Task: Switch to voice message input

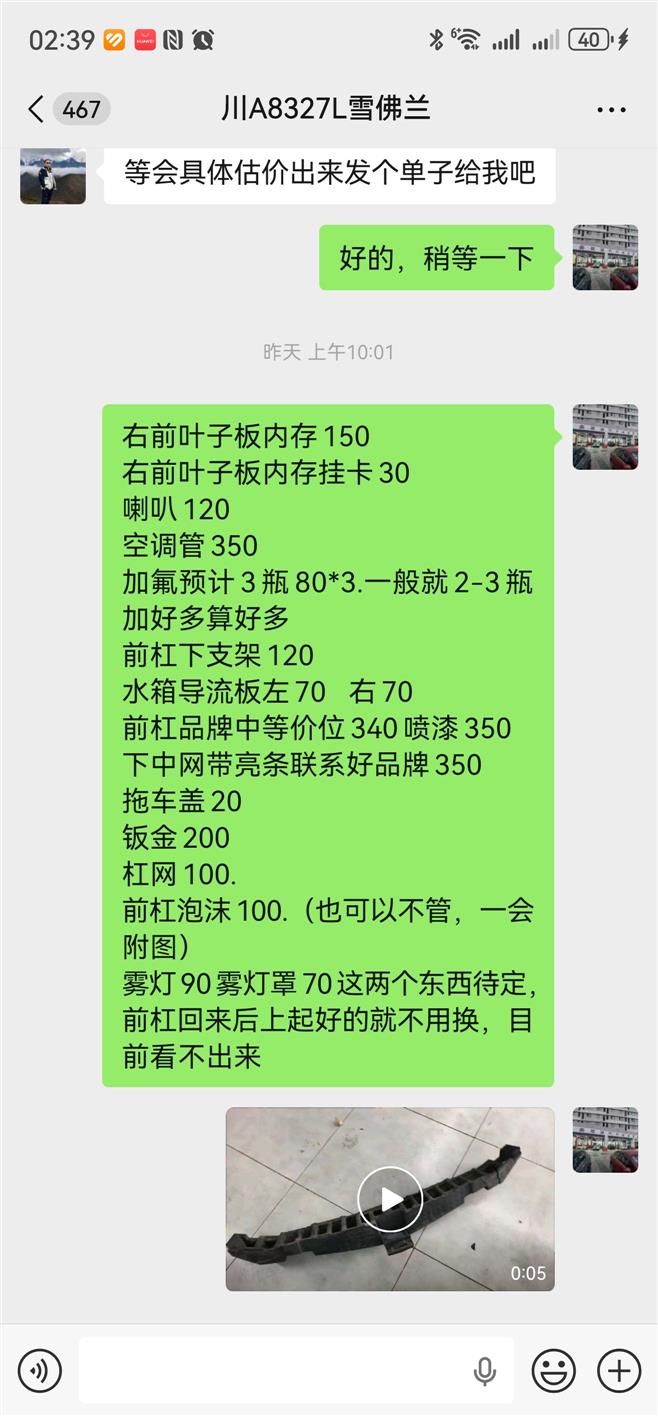Action: point(40,1370)
